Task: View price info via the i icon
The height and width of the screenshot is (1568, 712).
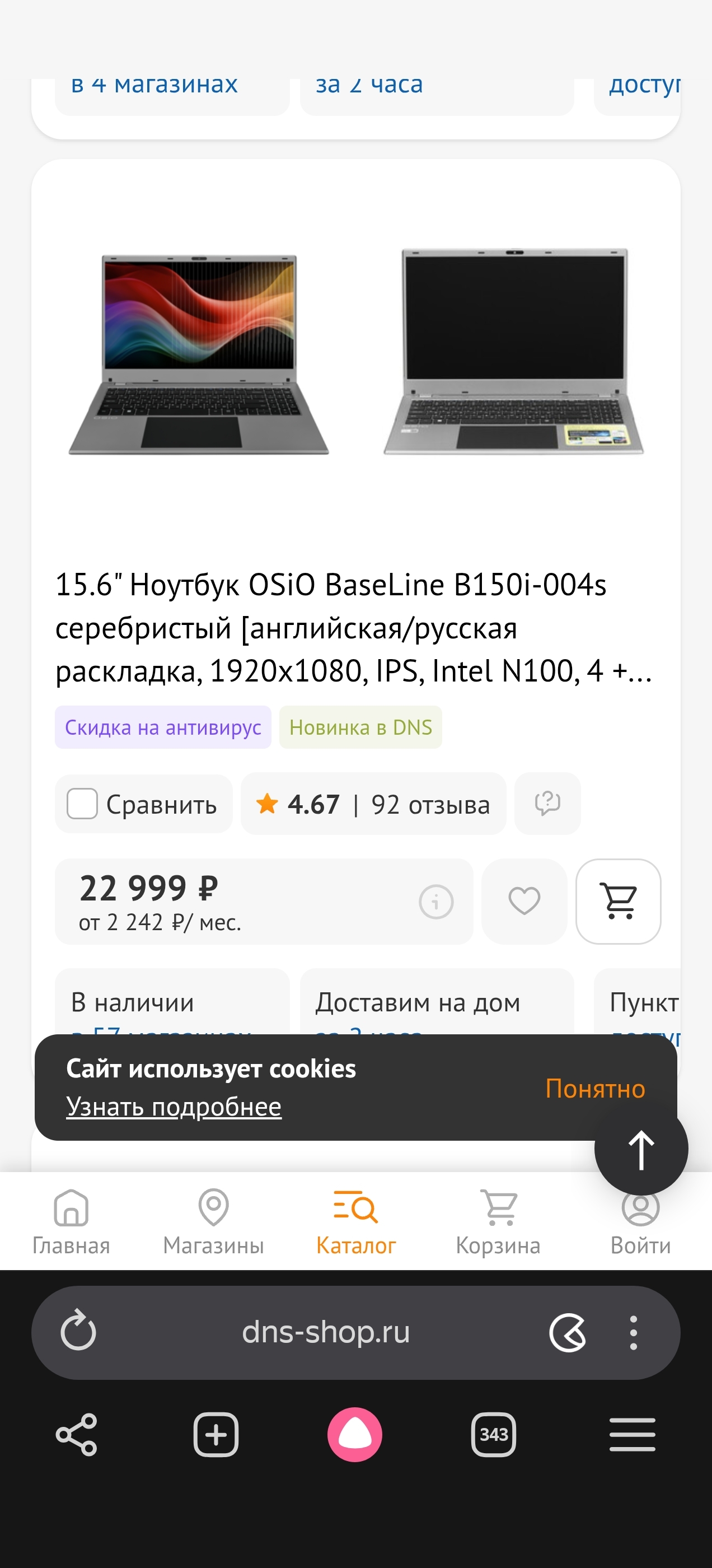Action: pyautogui.click(x=435, y=902)
